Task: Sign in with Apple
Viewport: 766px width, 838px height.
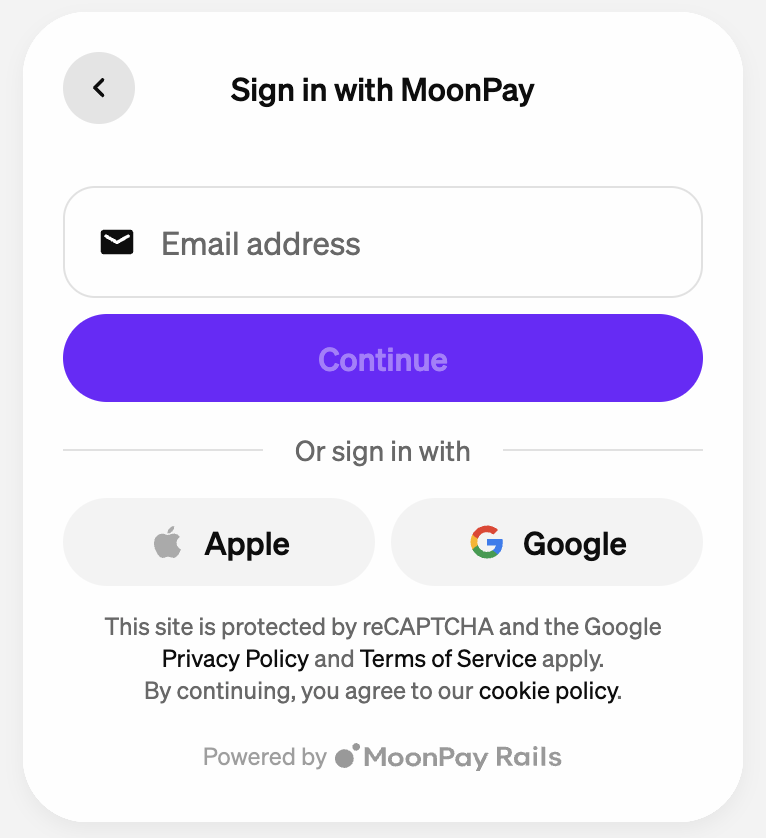Action: (219, 543)
